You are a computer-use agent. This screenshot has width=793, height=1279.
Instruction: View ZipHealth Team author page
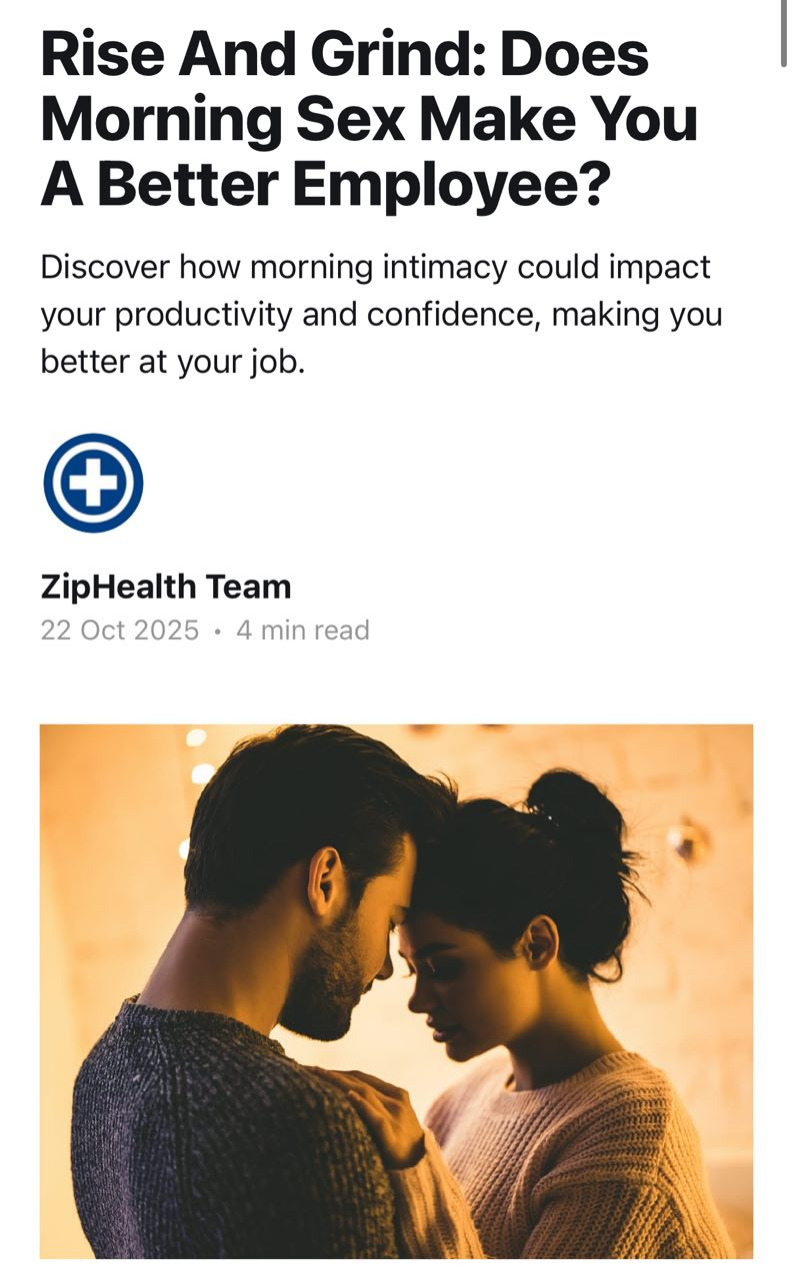[166, 586]
